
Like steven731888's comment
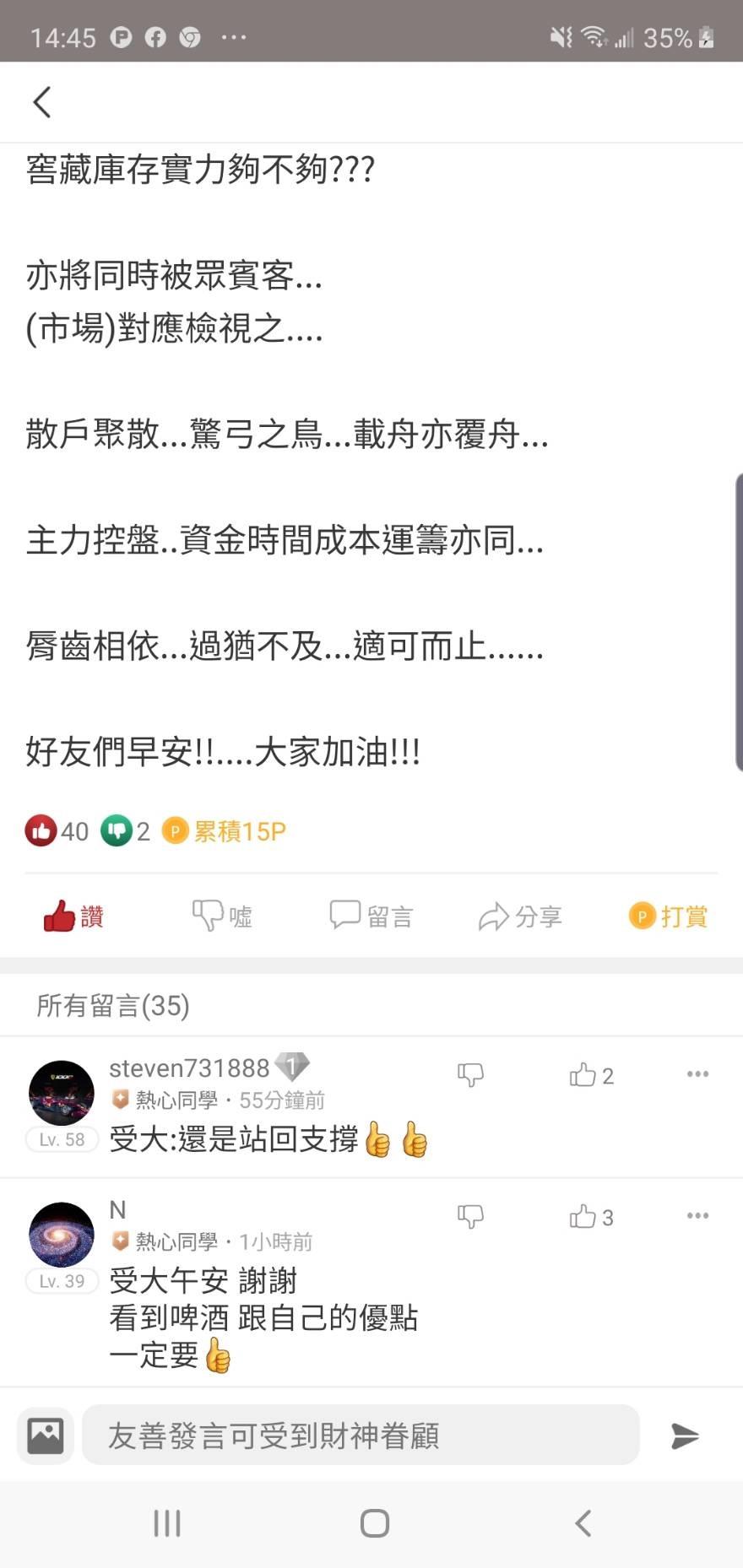(590, 1075)
